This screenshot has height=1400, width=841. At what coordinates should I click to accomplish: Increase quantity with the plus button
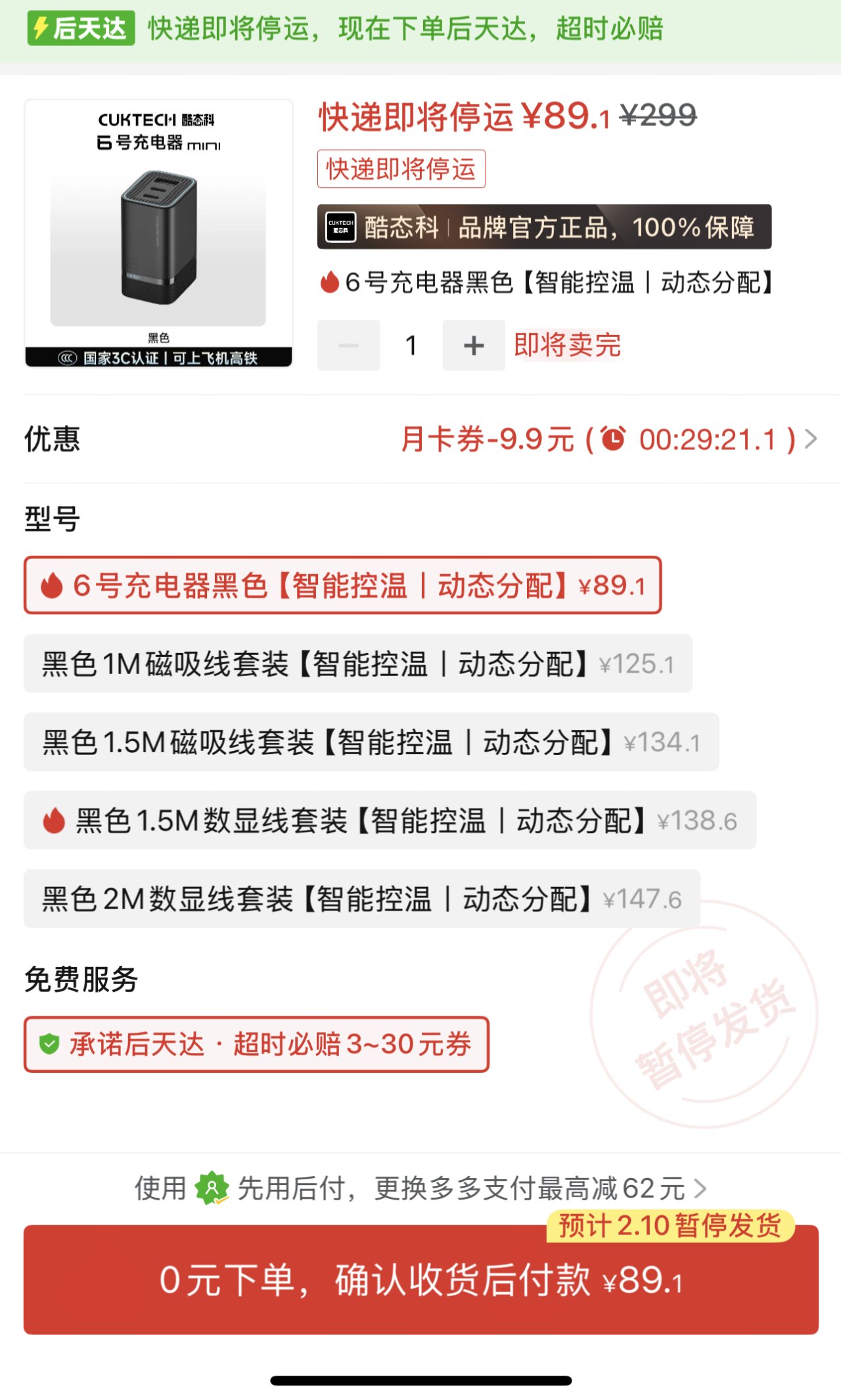[474, 345]
